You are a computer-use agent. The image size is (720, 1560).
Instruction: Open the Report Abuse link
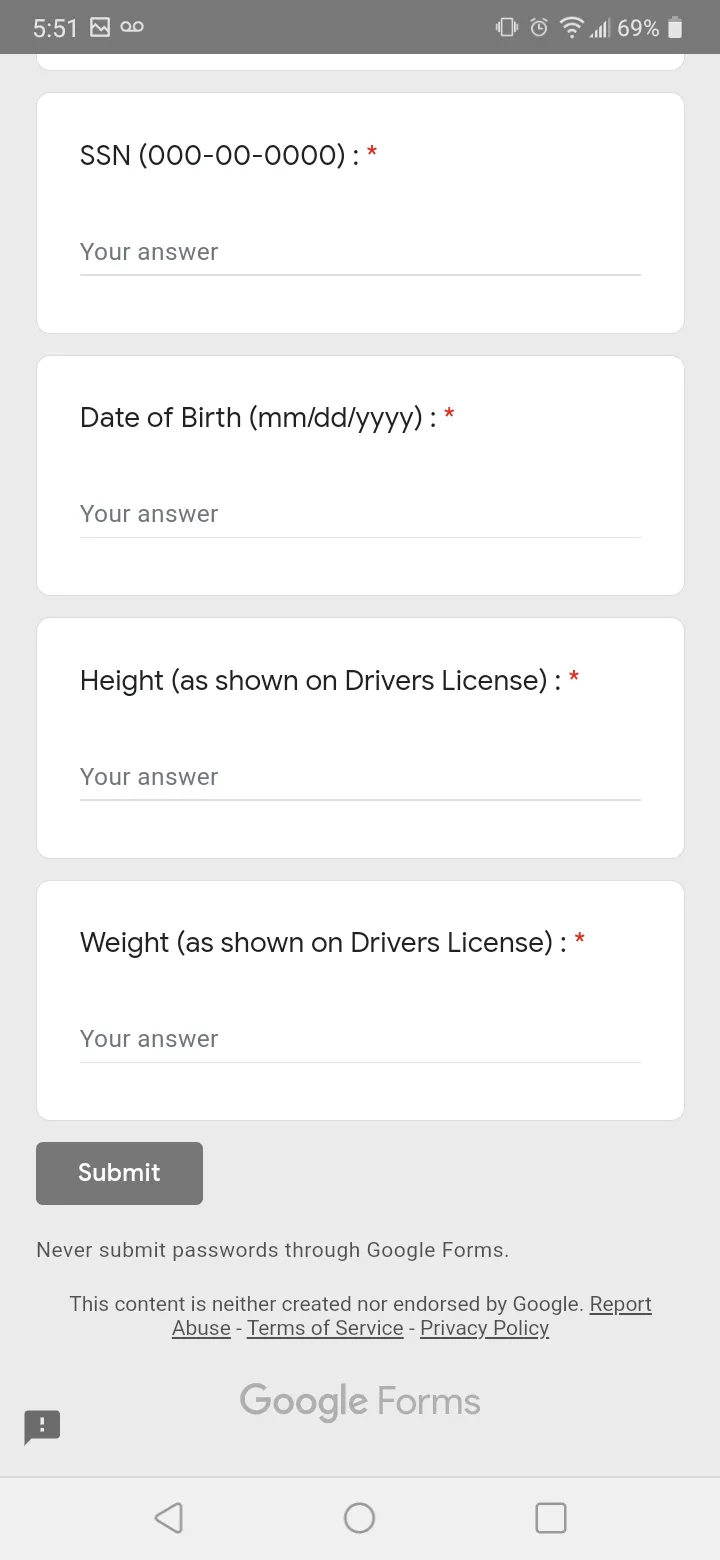(x=620, y=1304)
